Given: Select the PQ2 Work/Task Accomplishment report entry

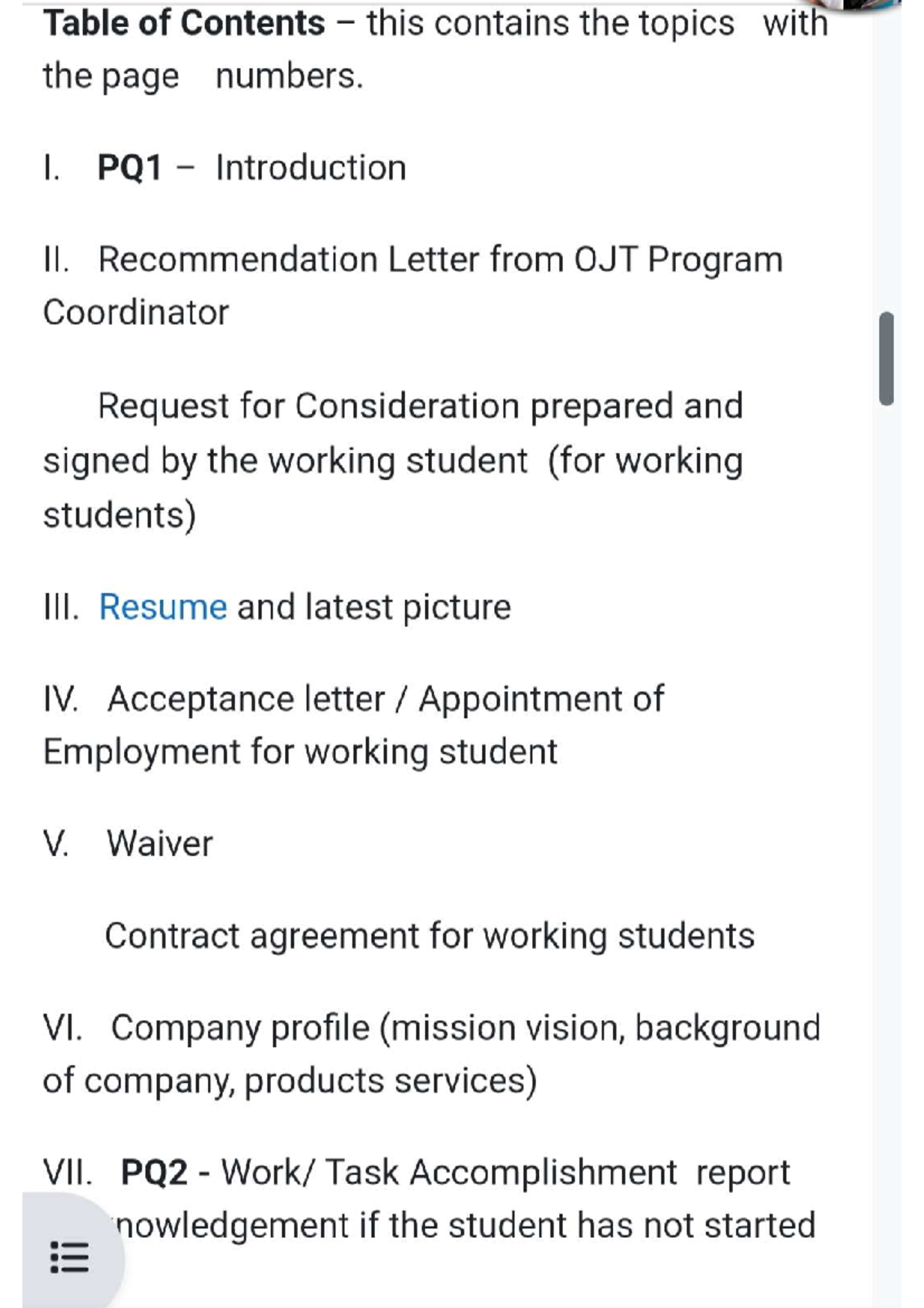Looking at the screenshot, I should pyautogui.click(x=416, y=1172).
